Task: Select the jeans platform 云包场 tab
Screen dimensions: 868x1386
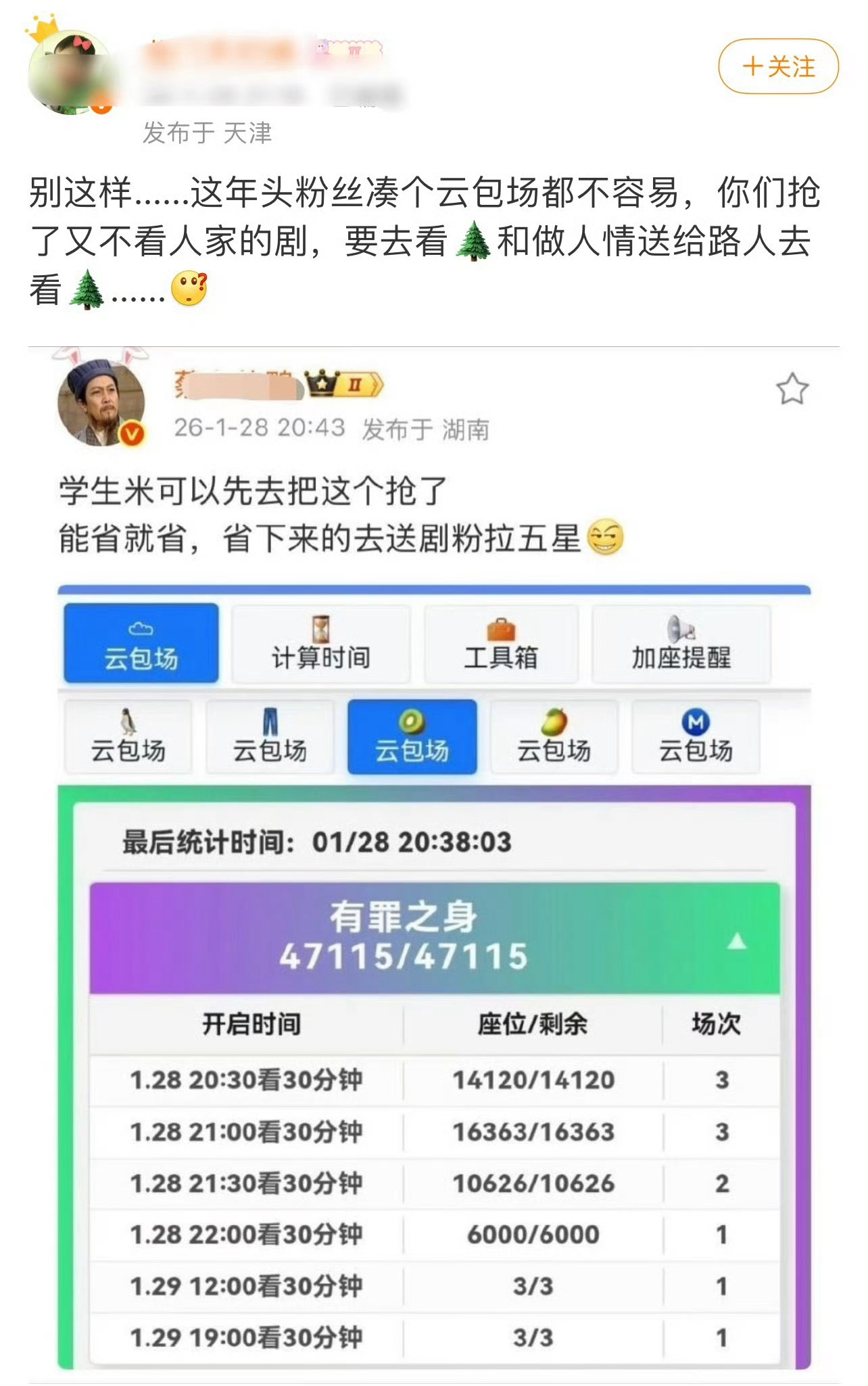Action: coord(270,737)
